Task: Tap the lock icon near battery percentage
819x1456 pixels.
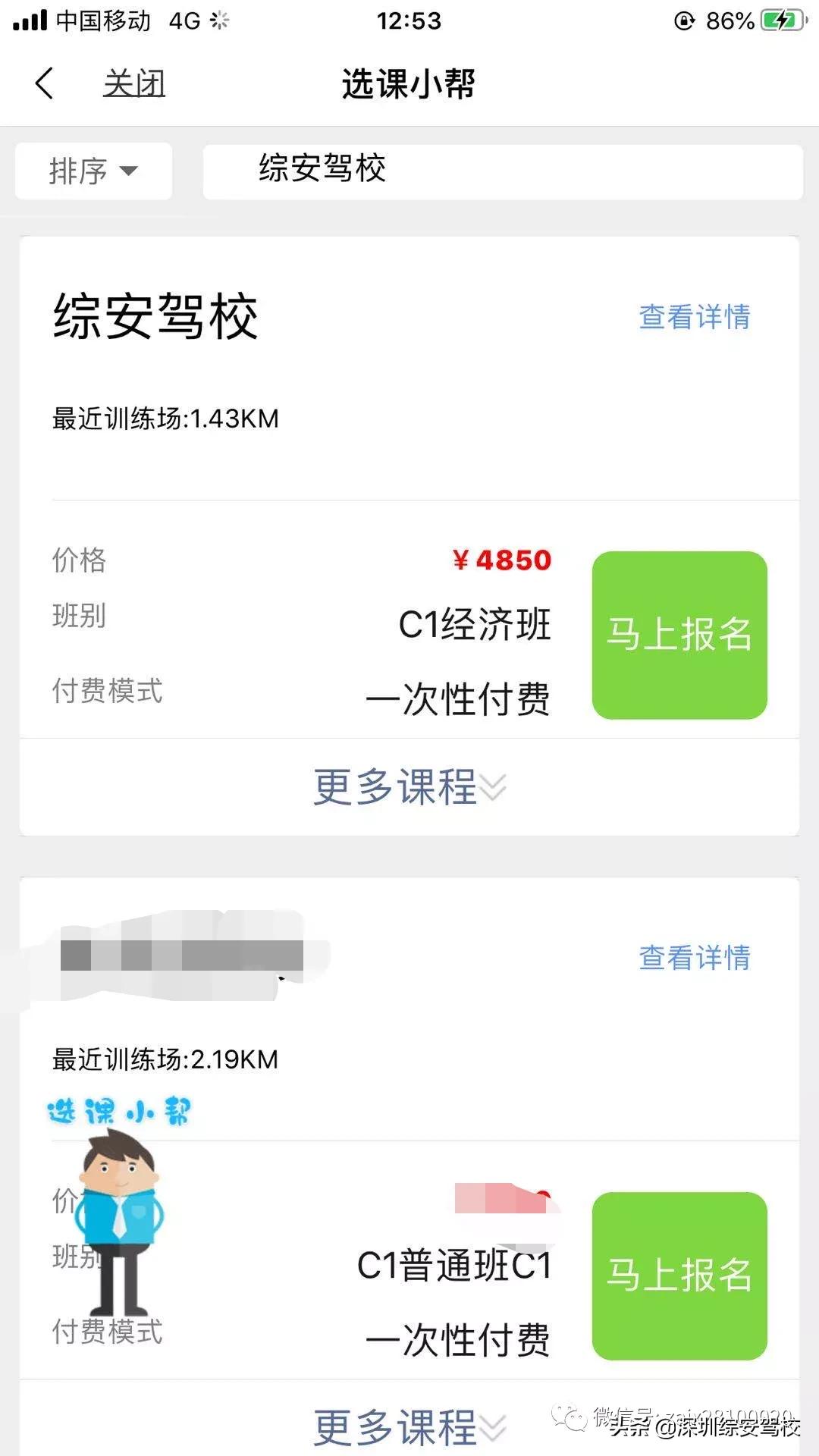Action: pos(683,20)
